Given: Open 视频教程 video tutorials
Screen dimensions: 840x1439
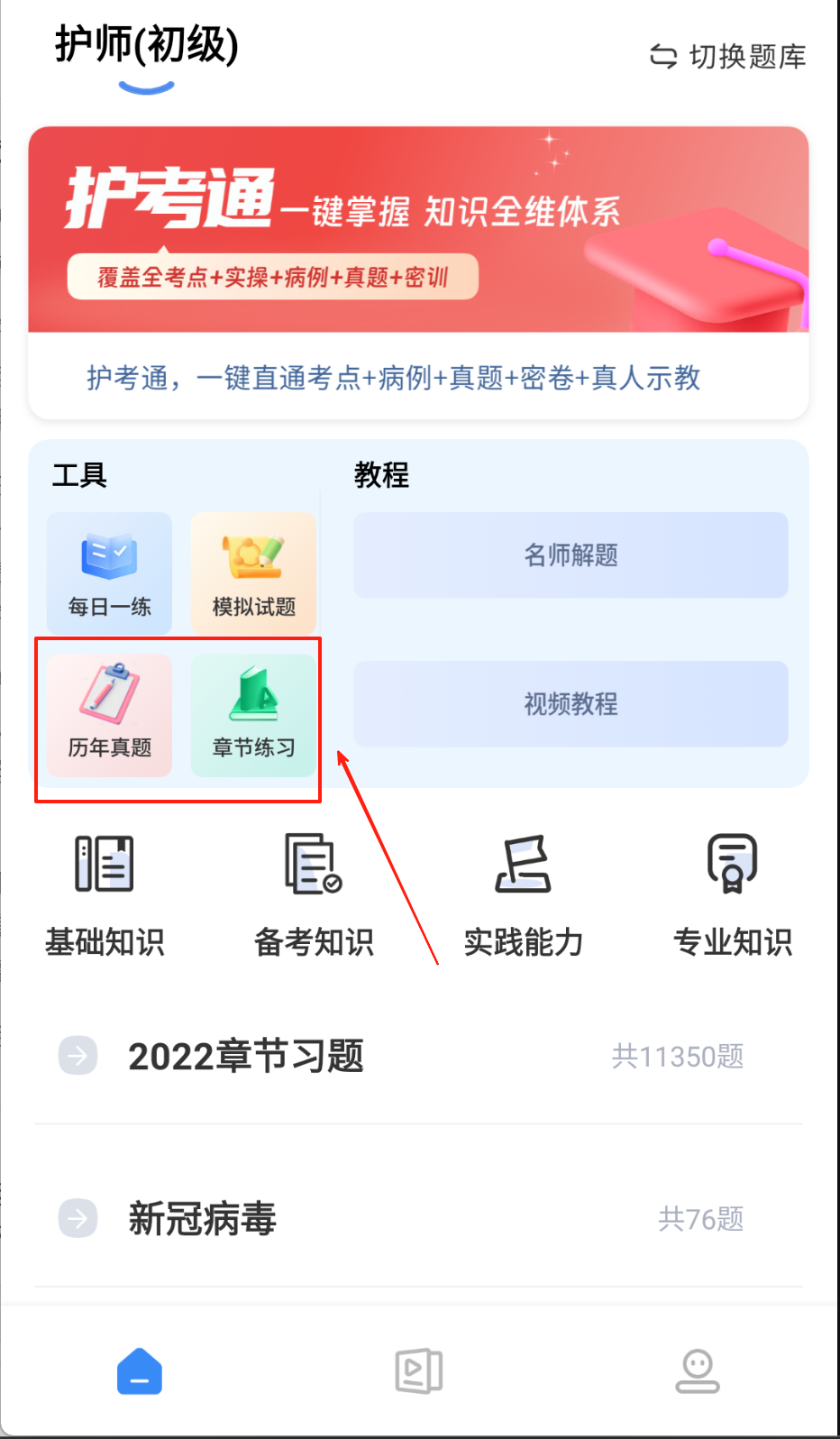Looking at the screenshot, I should point(571,704).
